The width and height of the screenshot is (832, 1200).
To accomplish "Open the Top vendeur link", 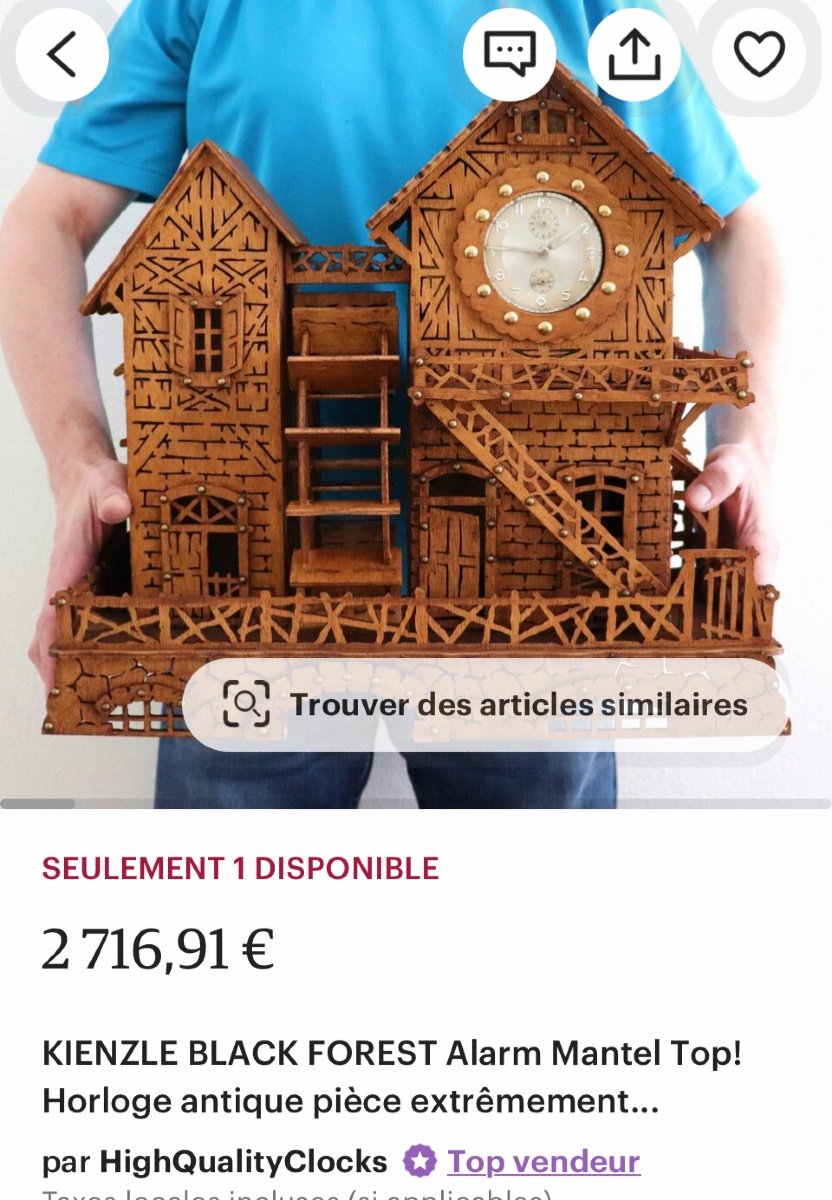I will click(x=543, y=1162).
